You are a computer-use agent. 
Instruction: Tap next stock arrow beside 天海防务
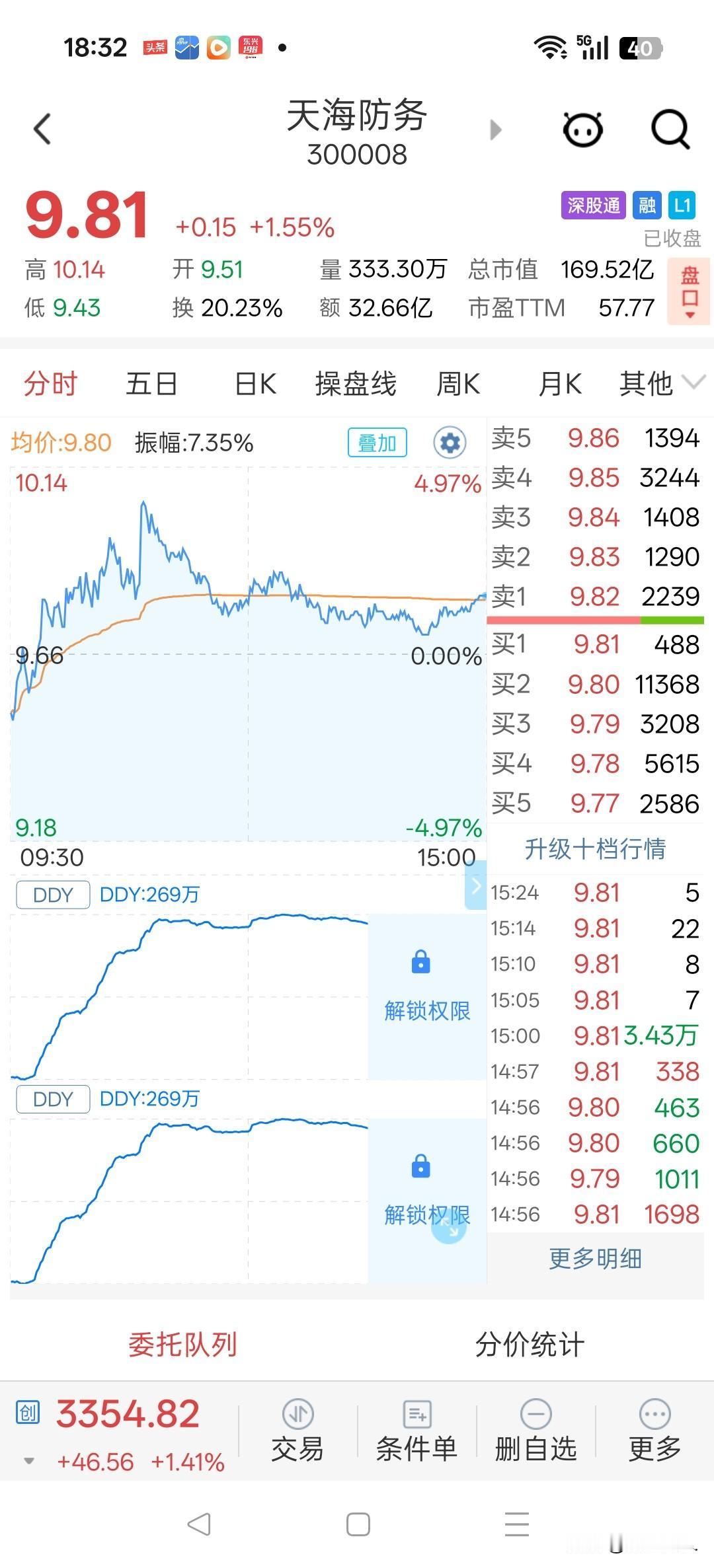point(495,130)
